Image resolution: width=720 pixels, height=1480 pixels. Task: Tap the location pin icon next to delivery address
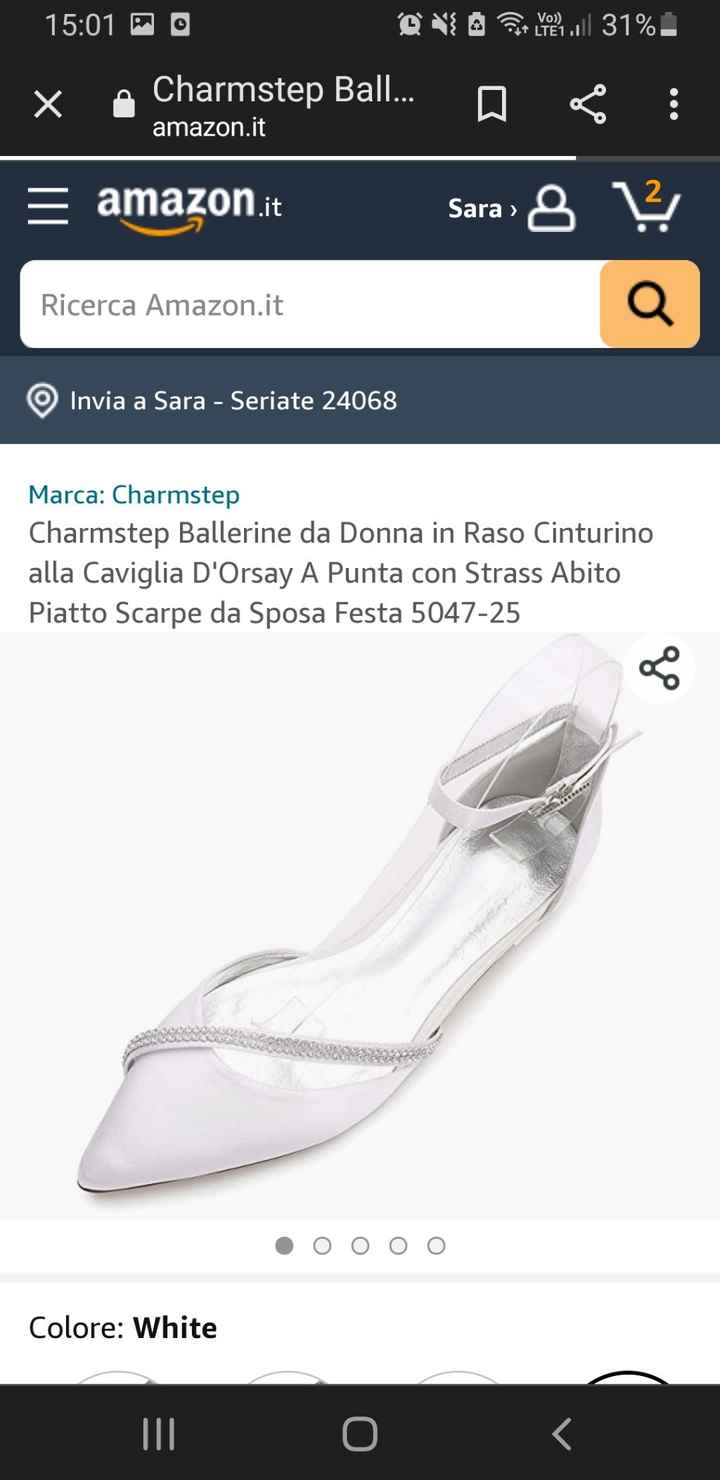41,400
